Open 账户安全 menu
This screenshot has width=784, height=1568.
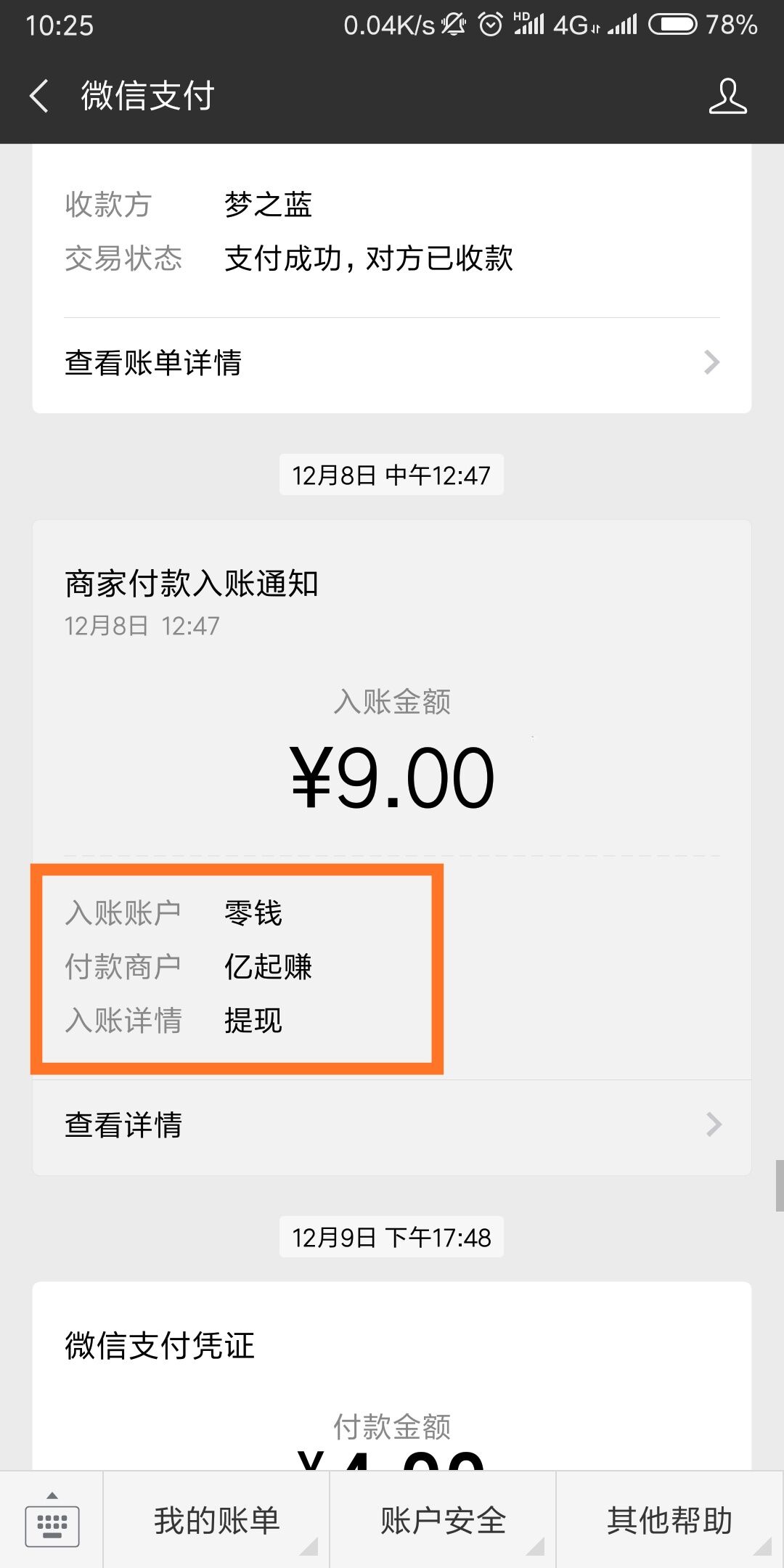click(x=443, y=1521)
